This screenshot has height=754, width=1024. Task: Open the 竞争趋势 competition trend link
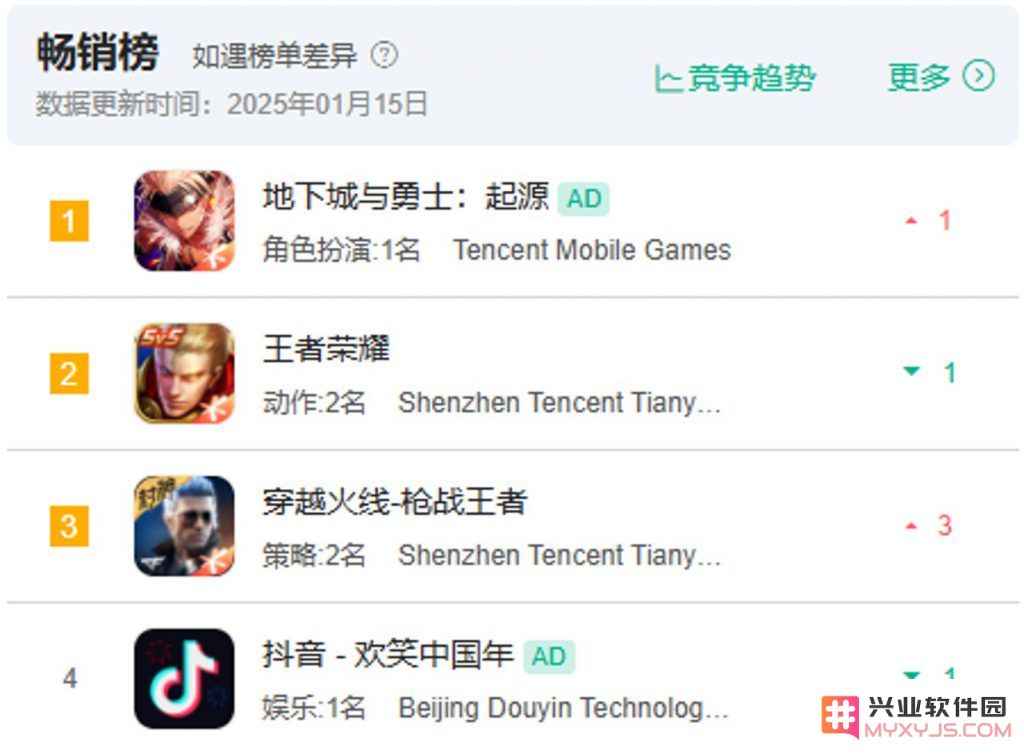pos(736,78)
